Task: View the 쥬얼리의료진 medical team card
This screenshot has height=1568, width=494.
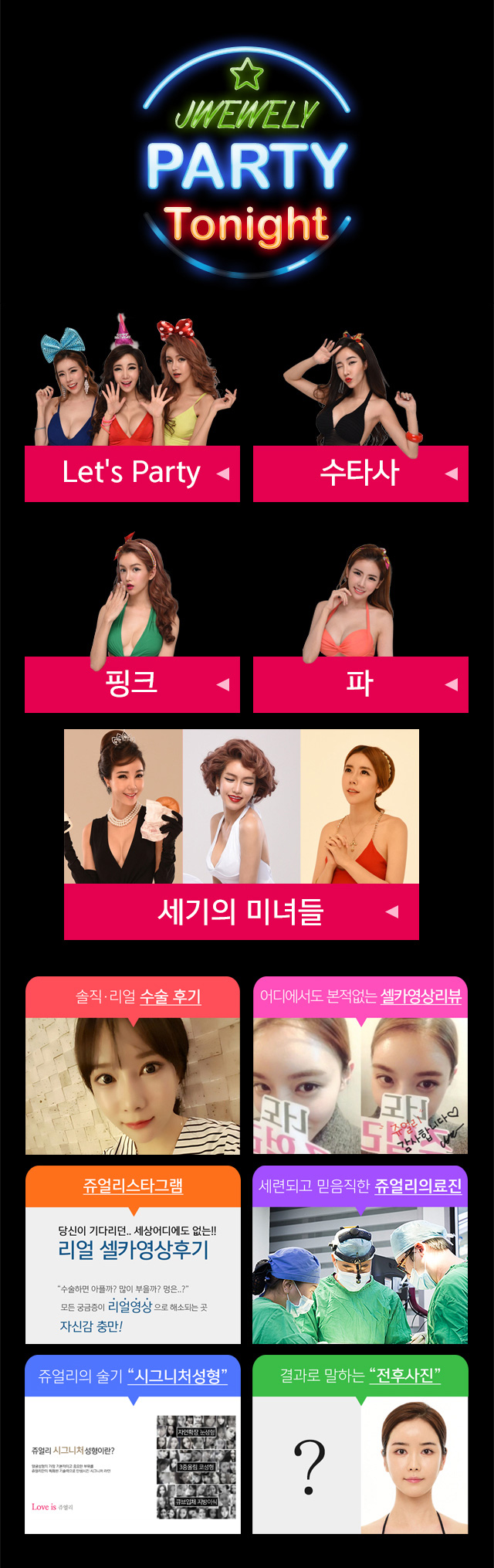Action: (360, 1255)
